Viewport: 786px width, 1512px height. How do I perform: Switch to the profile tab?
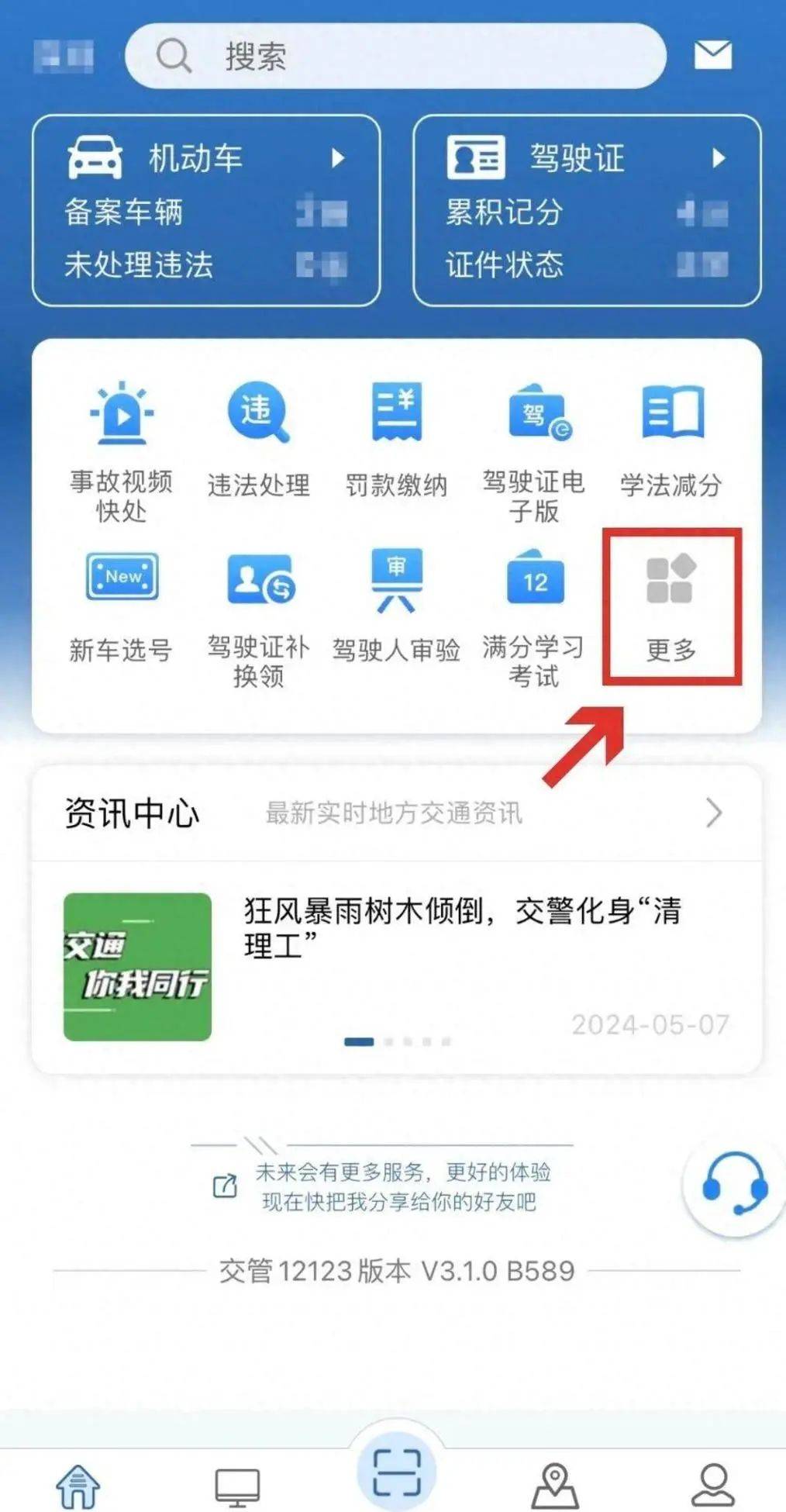[x=712, y=1483]
